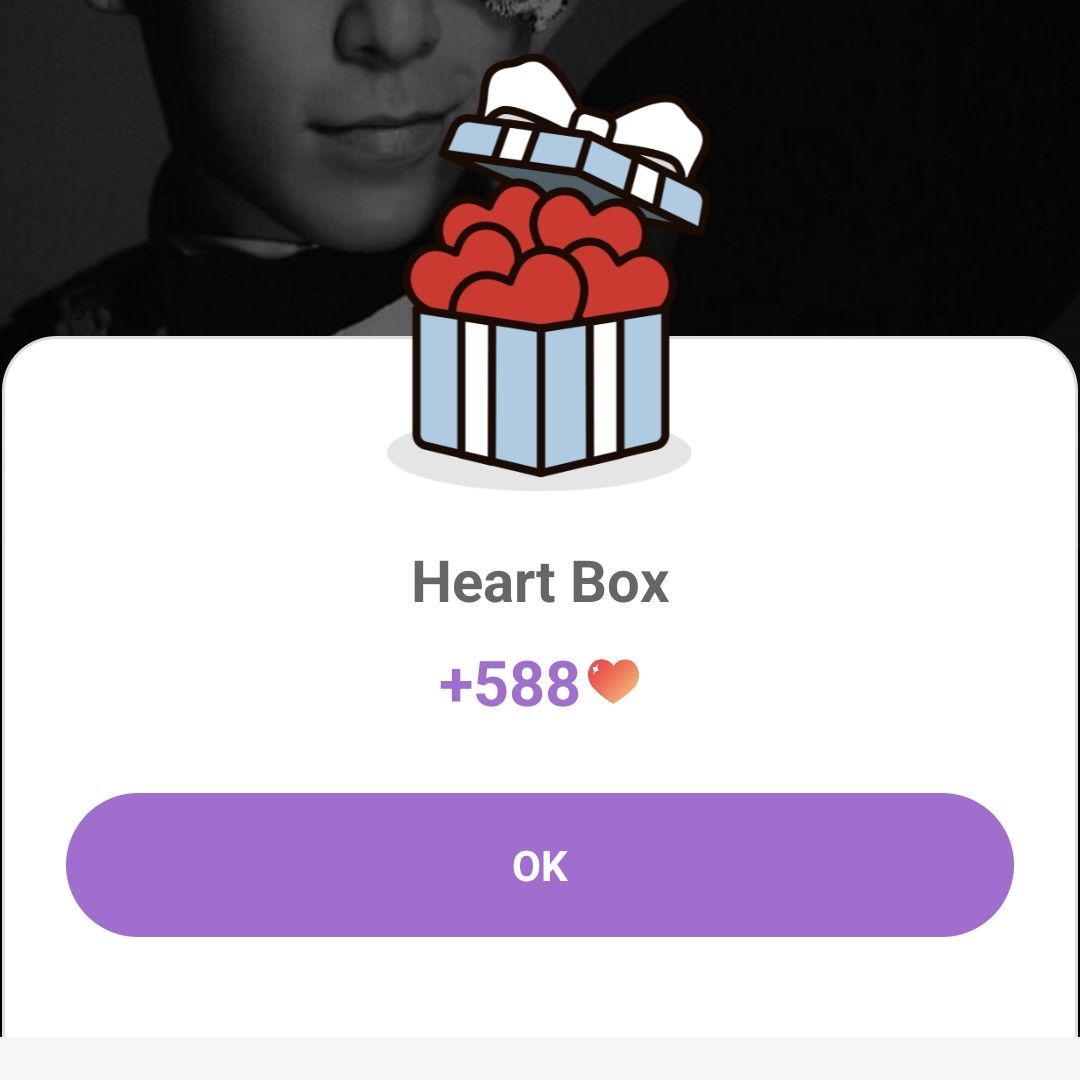Image resolution: width=1080 pixels, height=1080 pixels.
Task: Confirm the Heart Box reward with OK
Action: pyautogui.click(x=540, y=865)
